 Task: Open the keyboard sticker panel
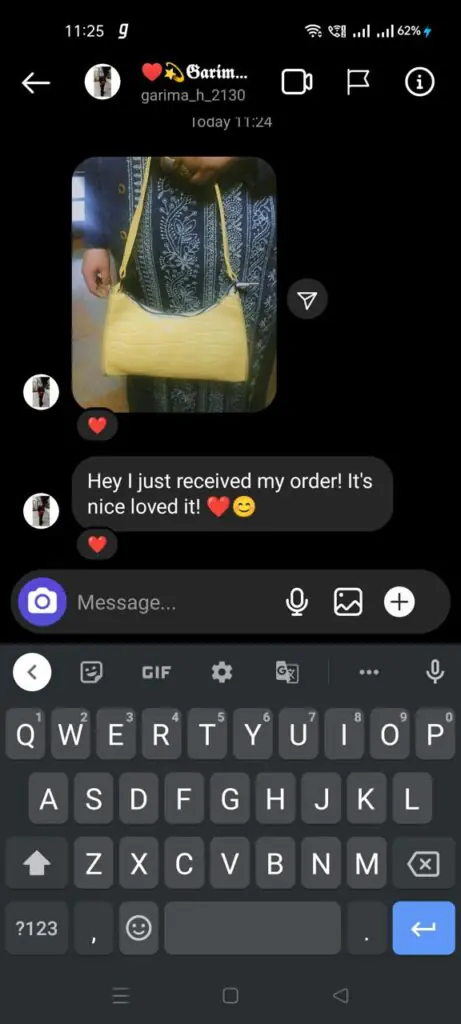point(91,672)
